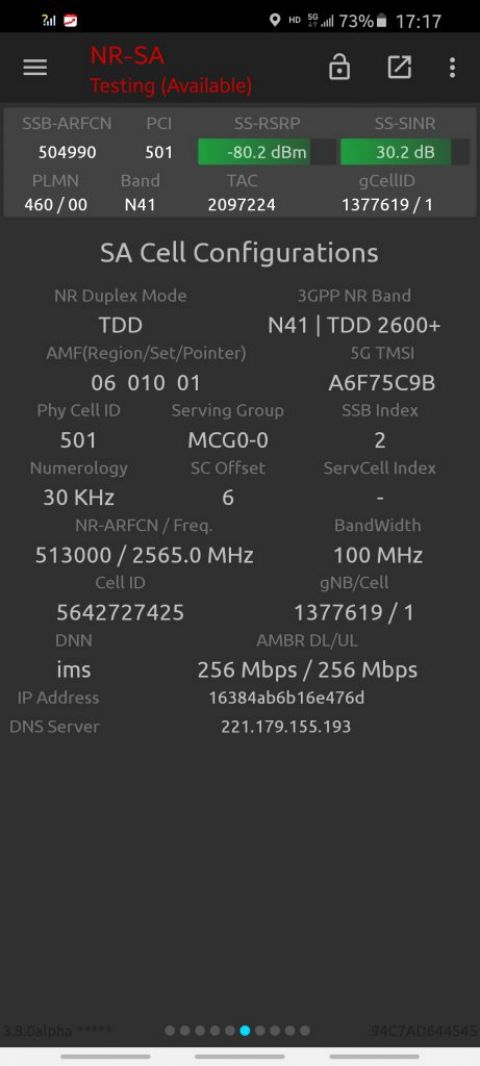
Task: Open the three-dot overflow menu
Action: tap(452, 67)
